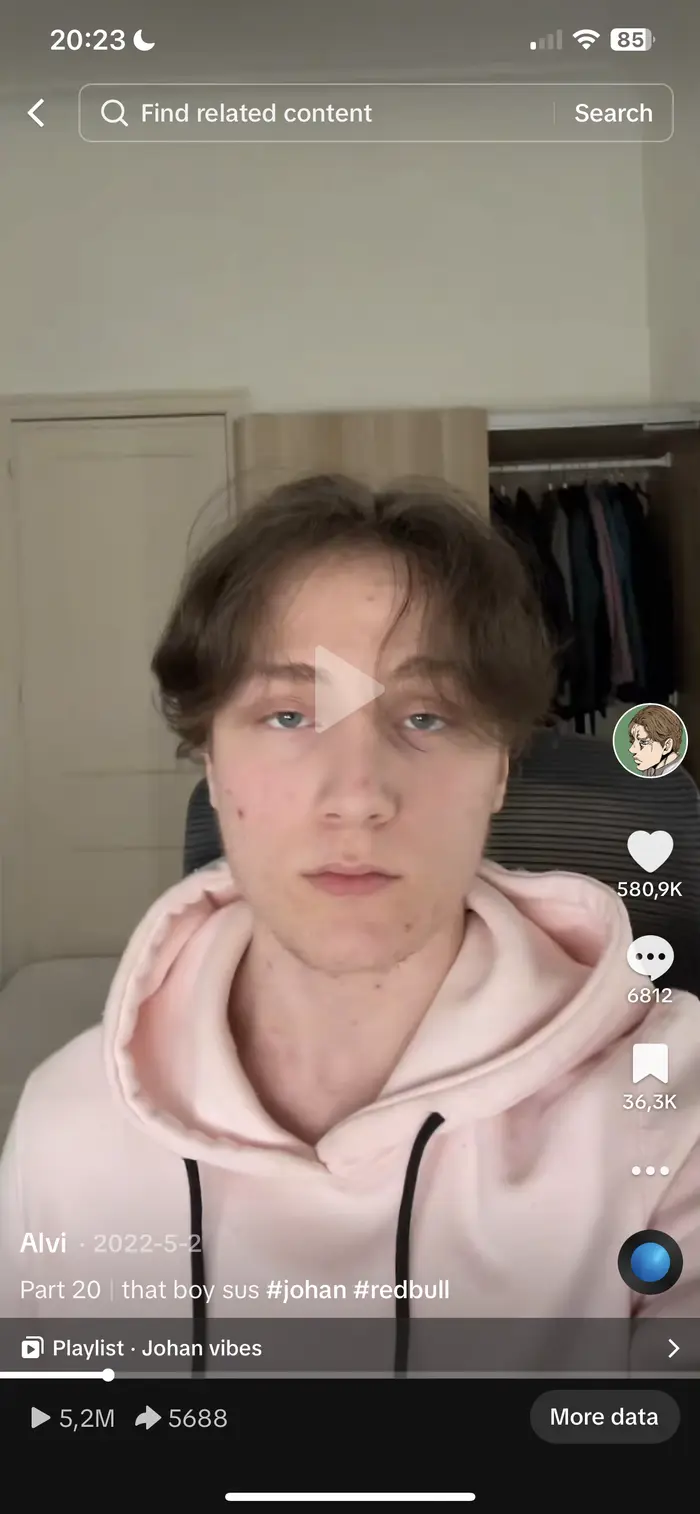Tap the #redbull hashtag
Image resolution: width=700 pixels, height=1514 pixels.
tap(401, 1290)
